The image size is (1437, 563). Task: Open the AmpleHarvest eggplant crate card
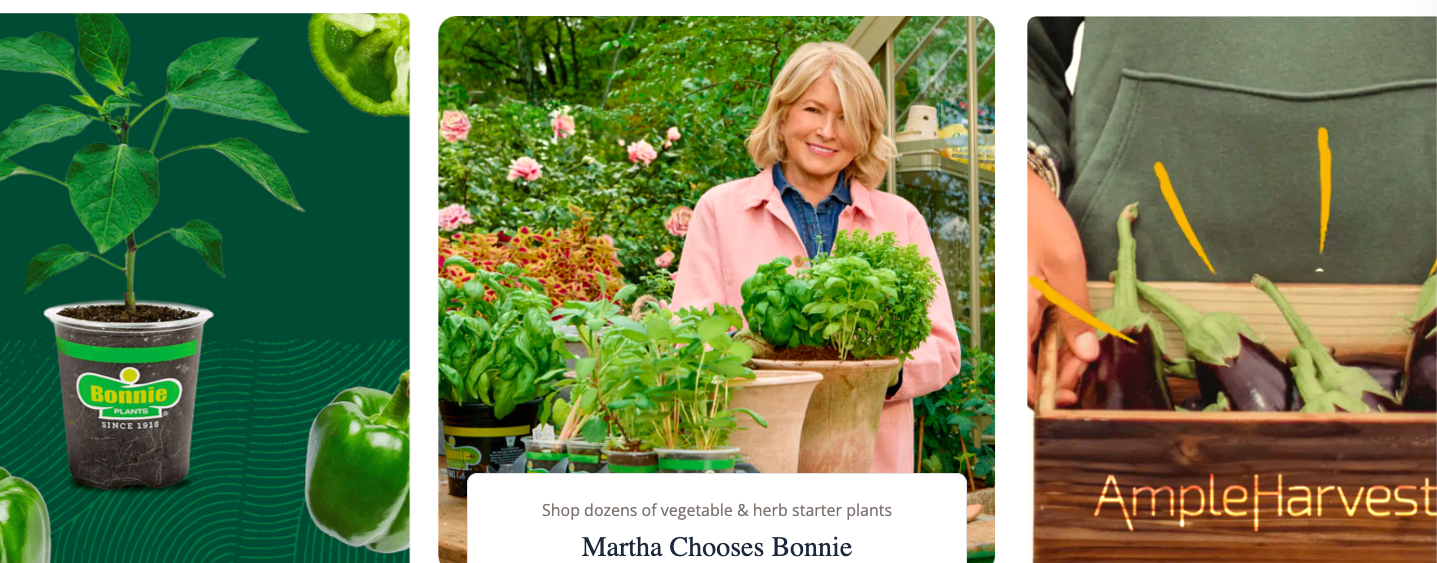pyautogui.click(x=1231, y=288)
